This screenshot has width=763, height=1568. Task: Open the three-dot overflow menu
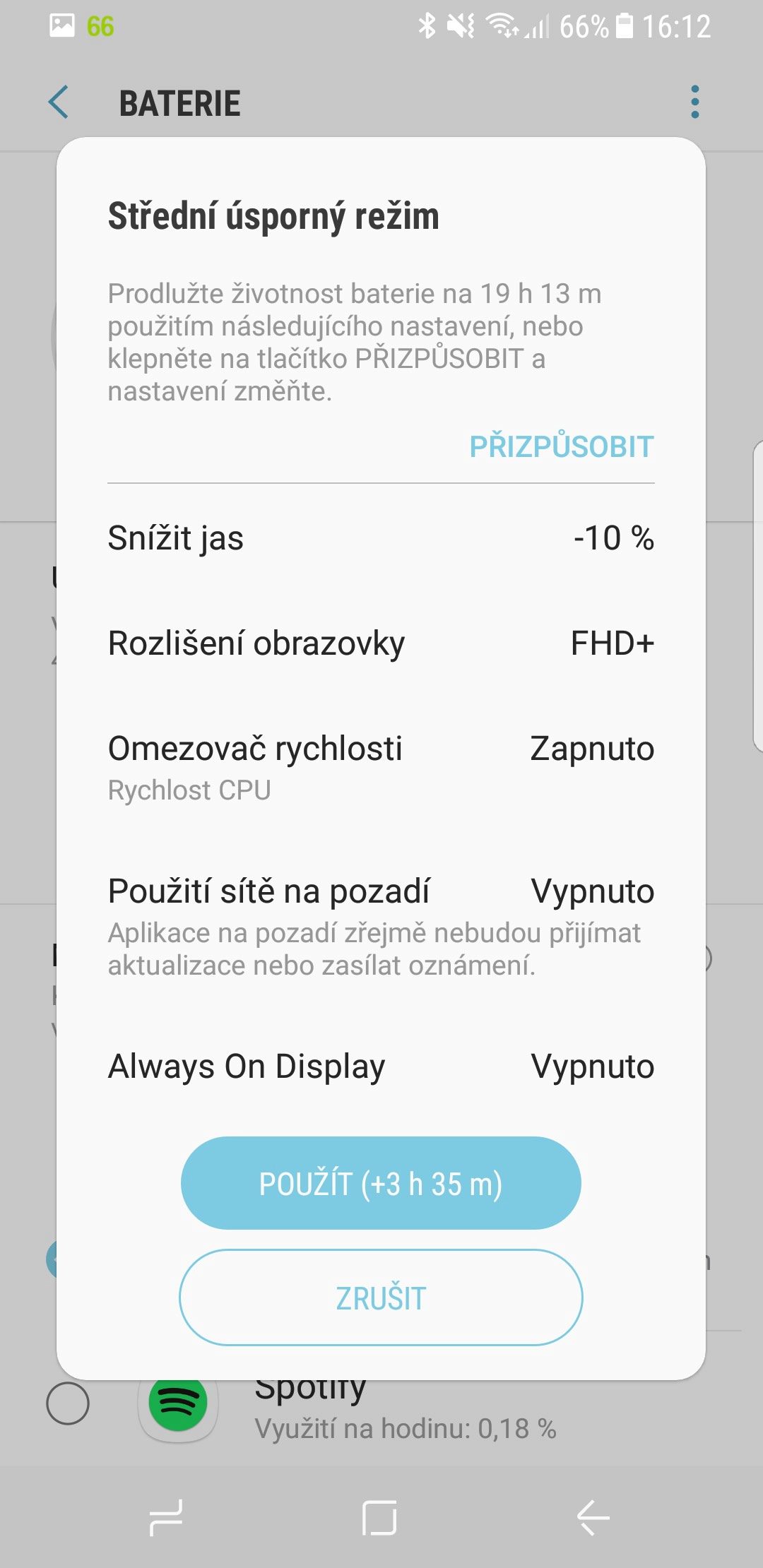pos(695,102)
